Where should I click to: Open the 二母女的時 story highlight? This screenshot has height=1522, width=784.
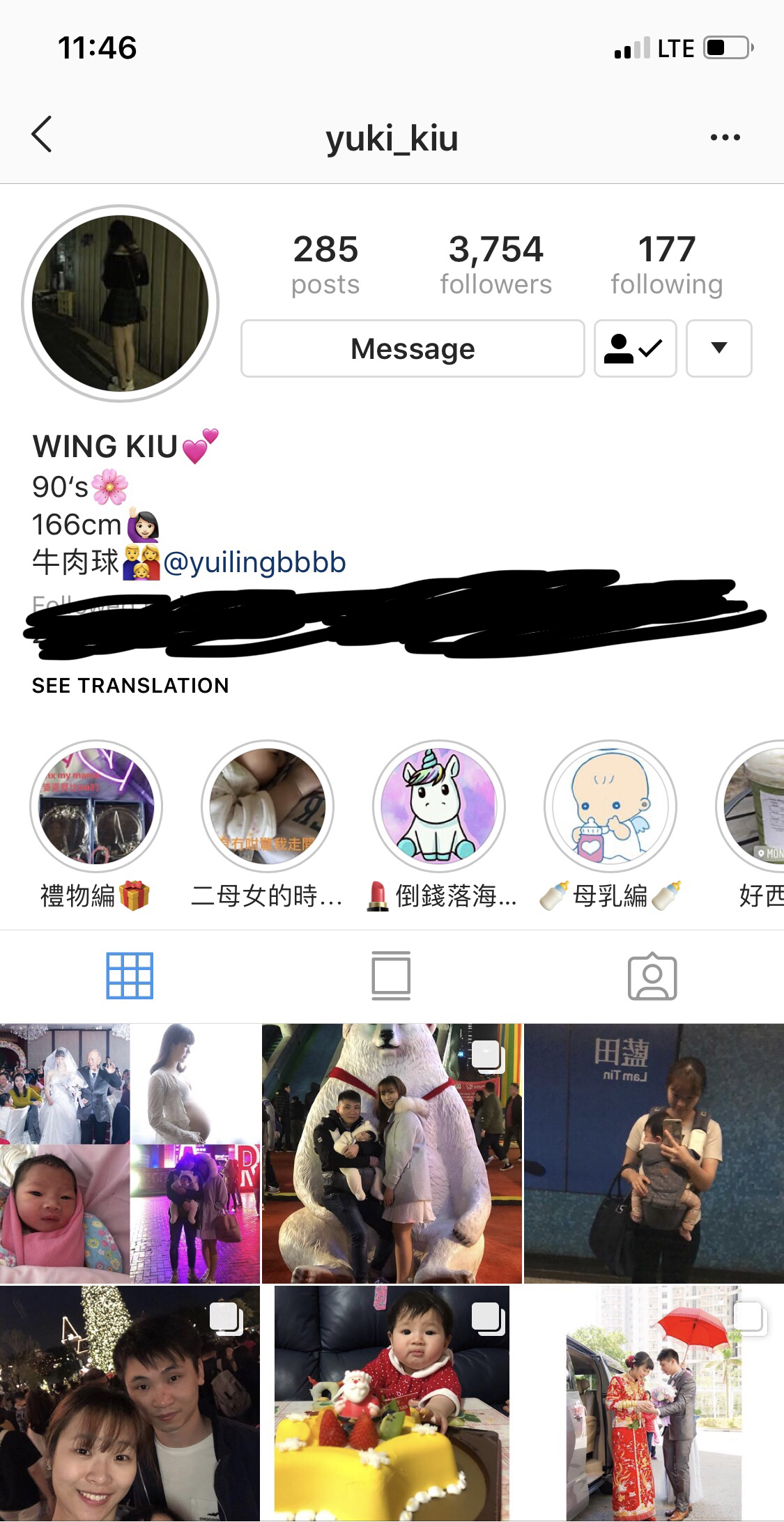tap(268, 806)
